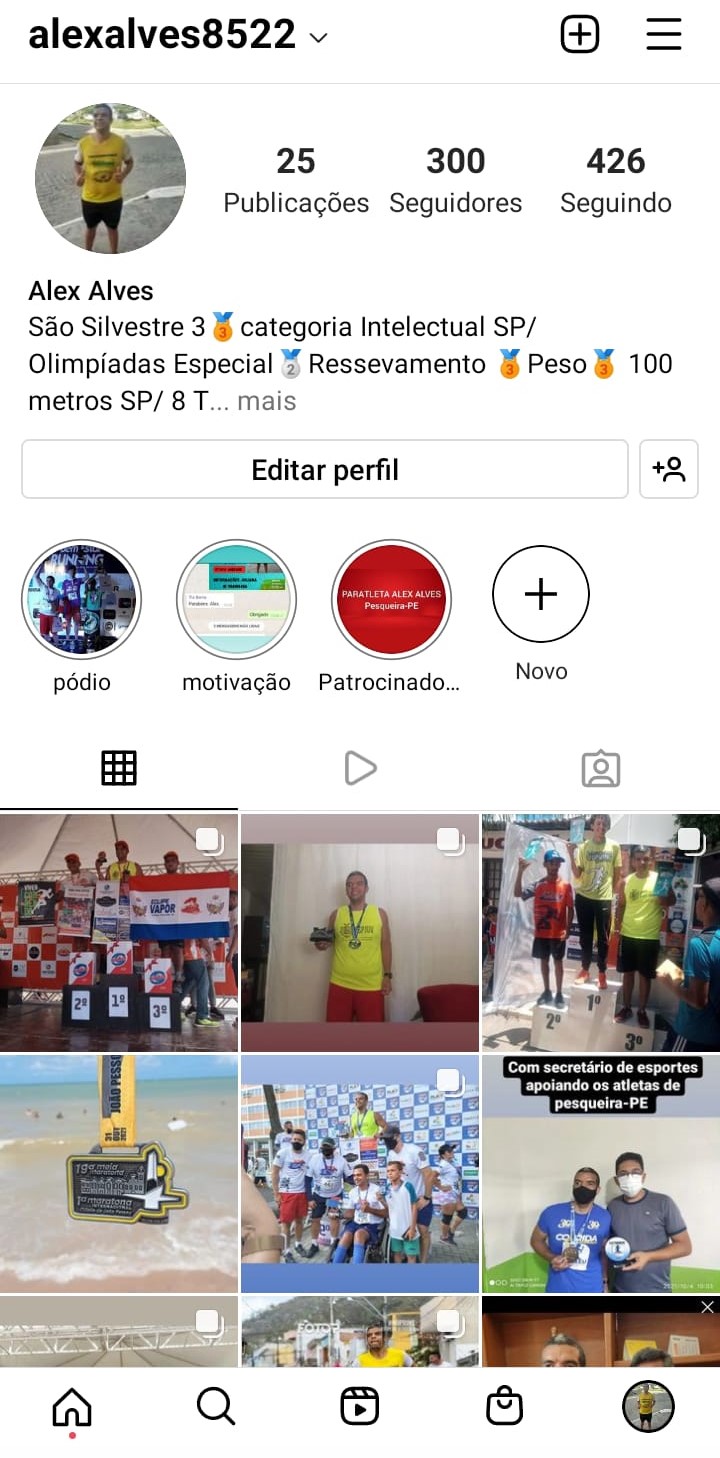View the motivação story highlight
The width and height of the screenshot is (720, 1458).
236,600
